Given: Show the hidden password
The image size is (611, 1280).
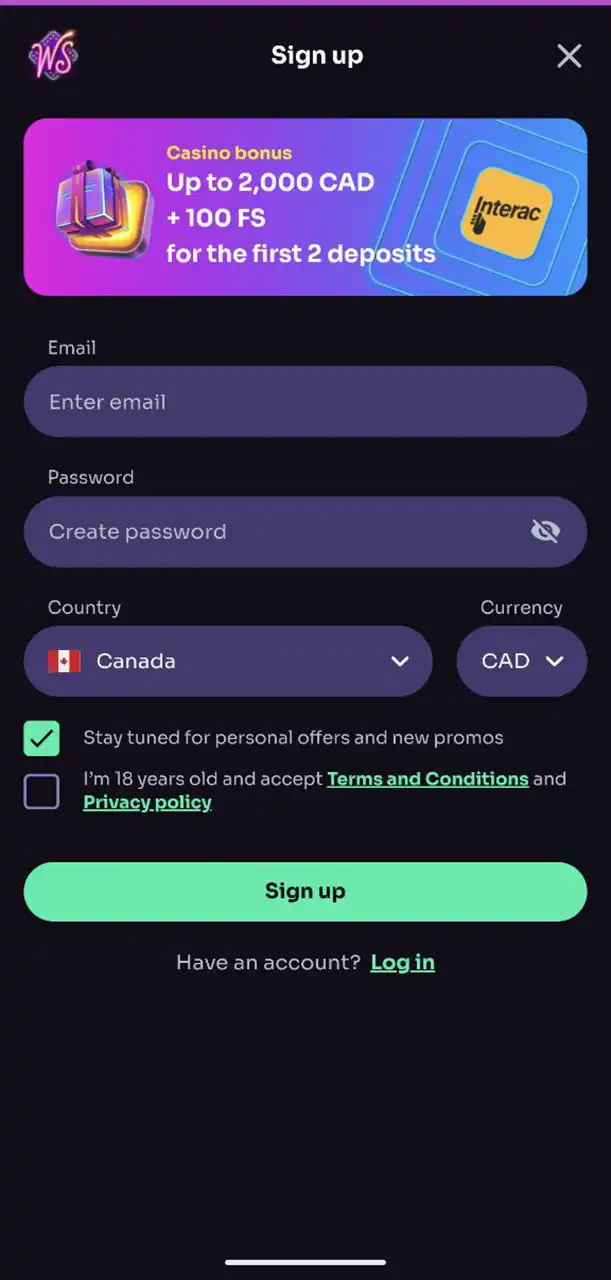Looking at the screenshot, I should 545,532.
